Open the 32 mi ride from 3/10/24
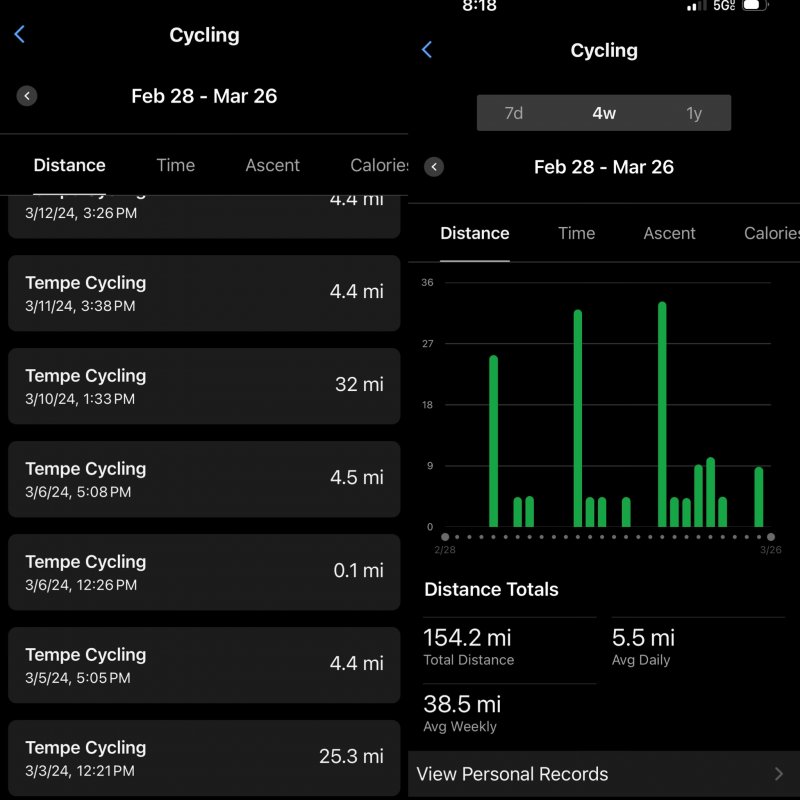Viewport: 800px width, 800px height. pos(204,386)
